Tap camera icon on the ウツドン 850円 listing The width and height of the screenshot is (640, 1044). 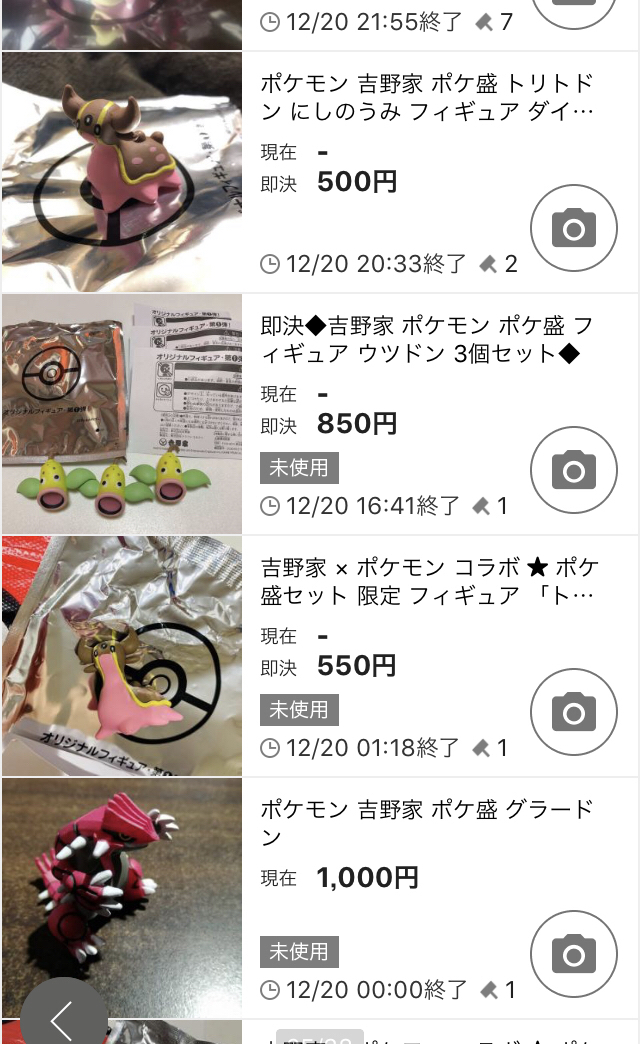click(573, 470)
